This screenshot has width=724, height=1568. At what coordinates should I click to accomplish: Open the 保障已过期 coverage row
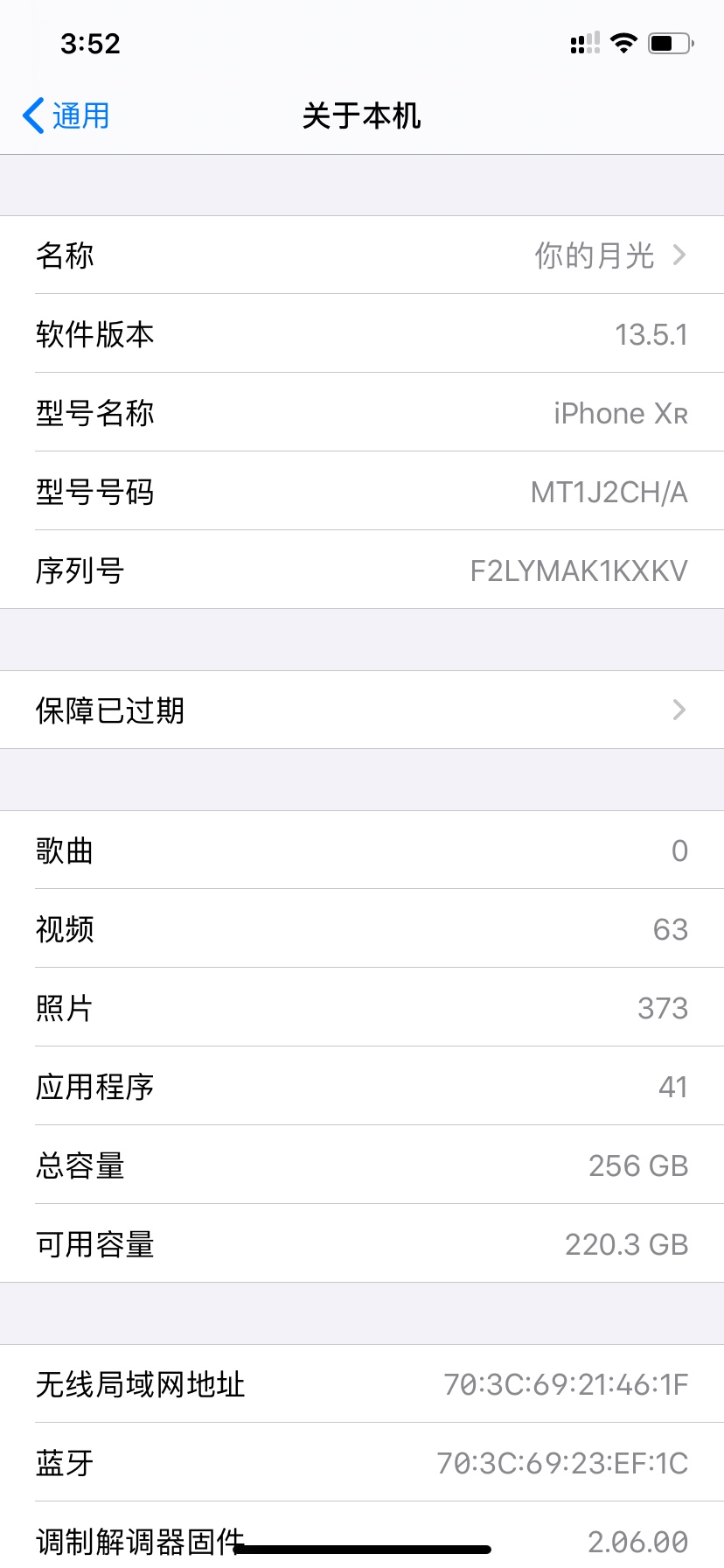(x=362, y=710)
